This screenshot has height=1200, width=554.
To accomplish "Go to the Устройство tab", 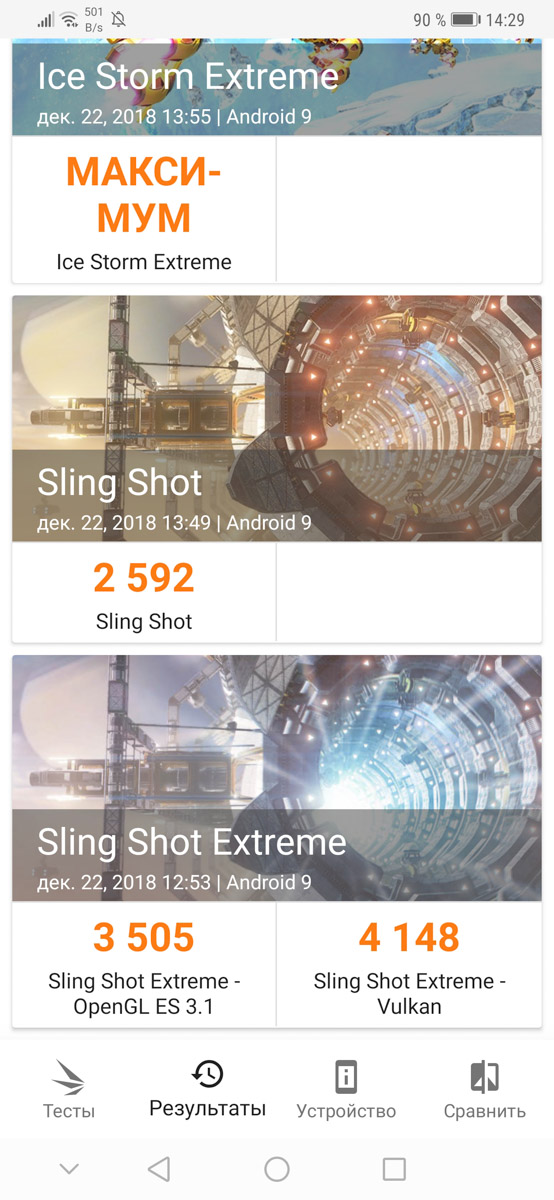I will (x=346, y=1090).
